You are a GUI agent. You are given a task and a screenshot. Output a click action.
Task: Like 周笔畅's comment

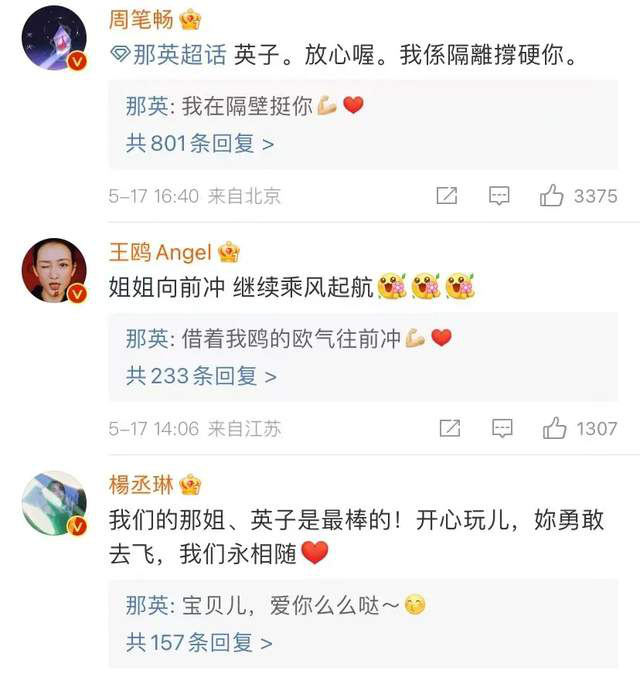(x=552, y=196)
